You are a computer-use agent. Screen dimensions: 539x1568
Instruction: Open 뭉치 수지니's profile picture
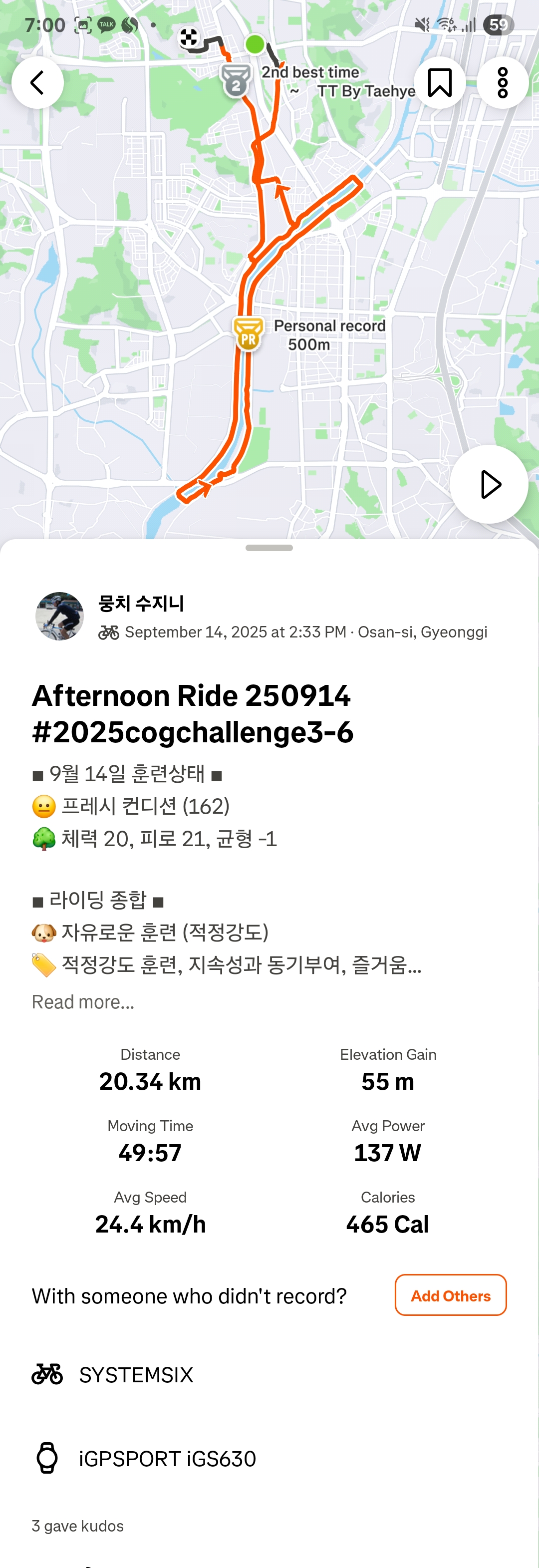[x=59, y=616]
